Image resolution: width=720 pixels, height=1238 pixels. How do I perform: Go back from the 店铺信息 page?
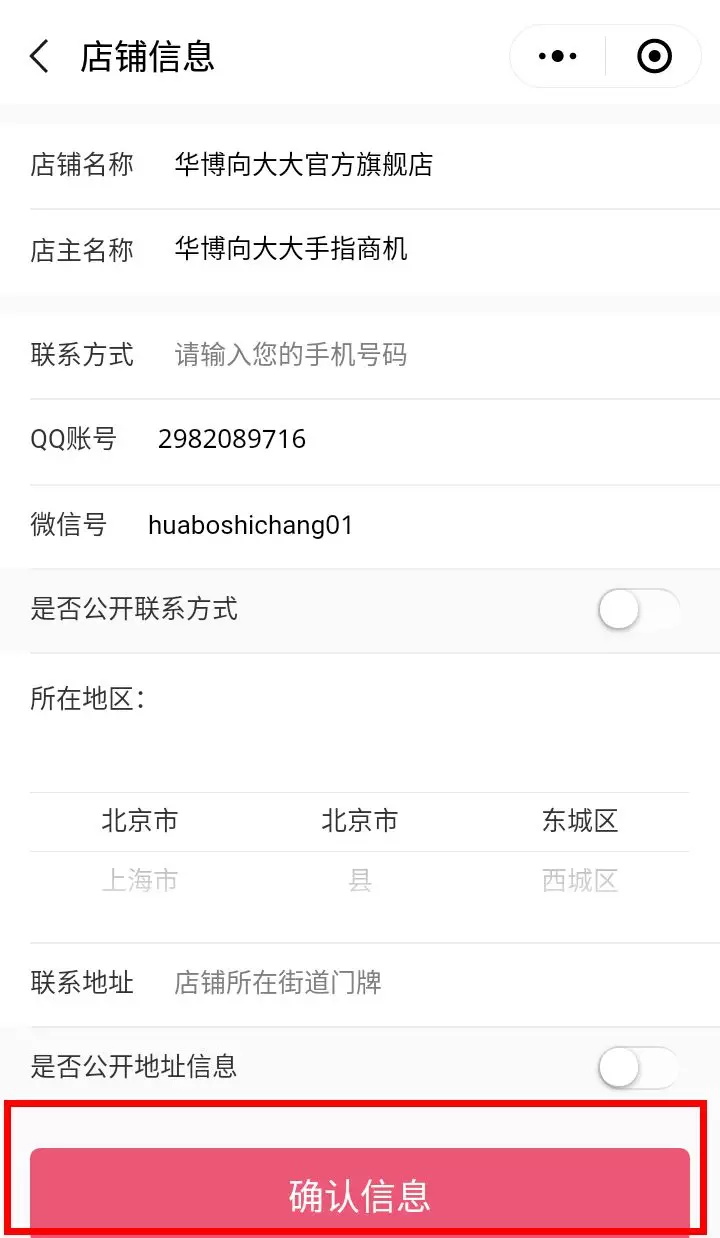click(x=39, y=56)
